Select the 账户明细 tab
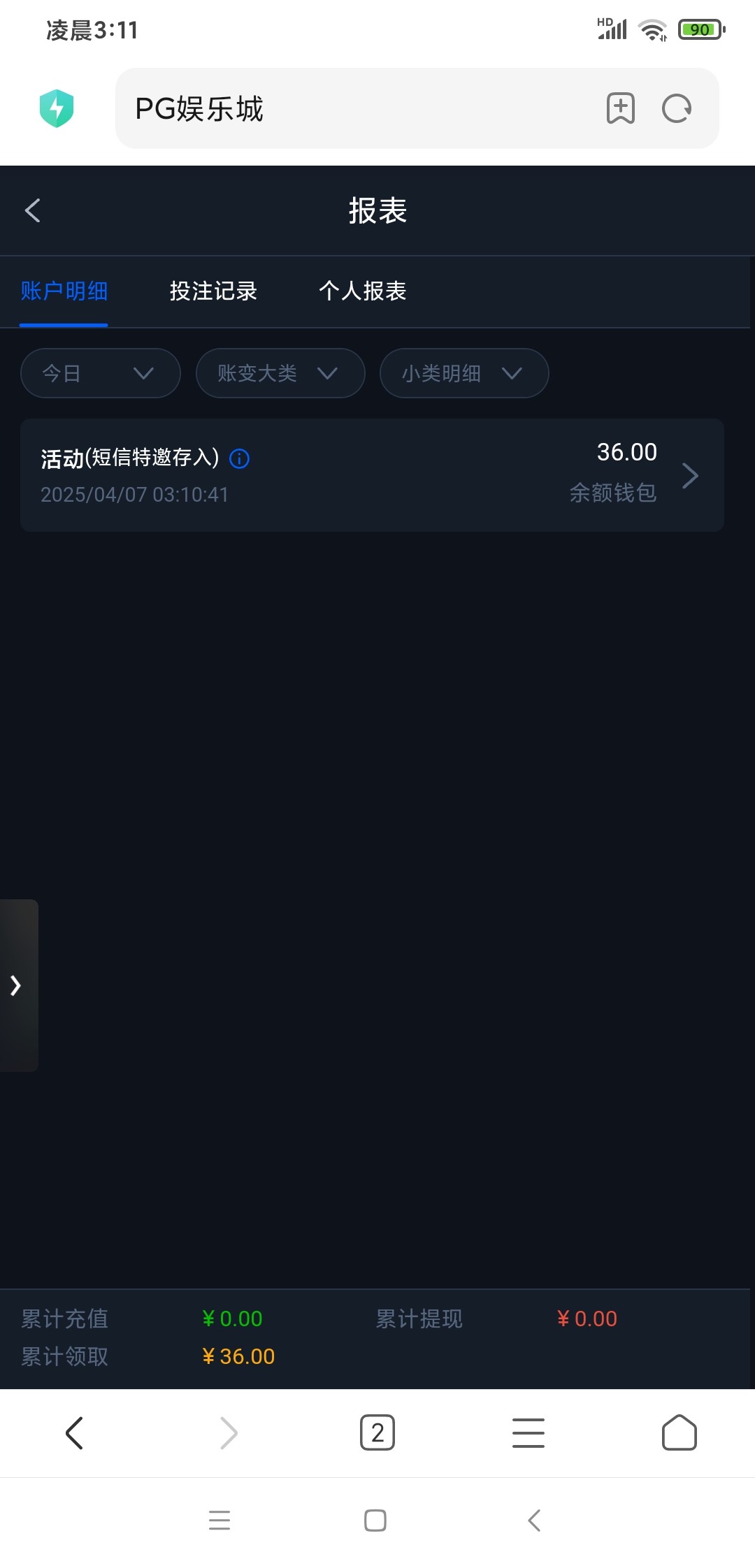 click(64, 291)
